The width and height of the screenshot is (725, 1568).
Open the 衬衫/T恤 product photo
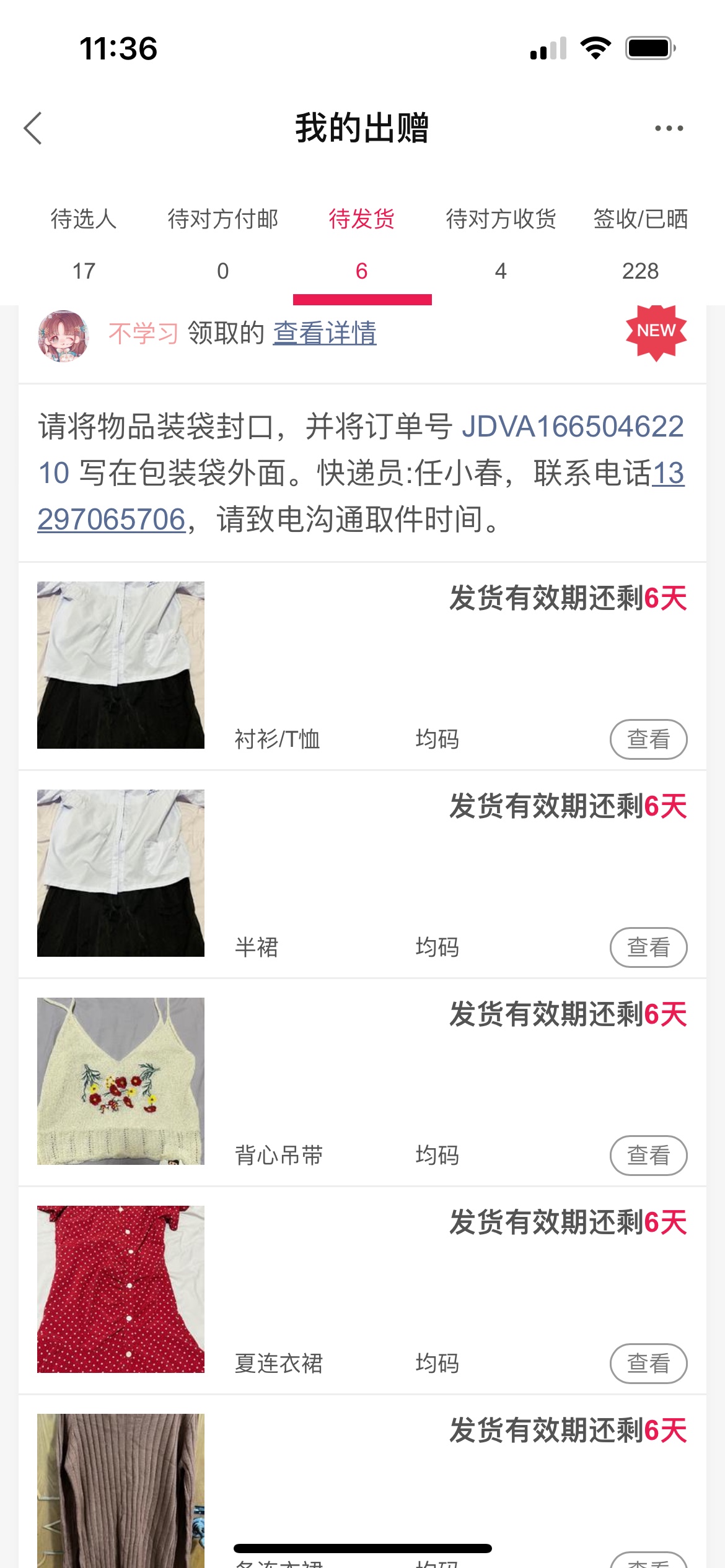[121, 664]
